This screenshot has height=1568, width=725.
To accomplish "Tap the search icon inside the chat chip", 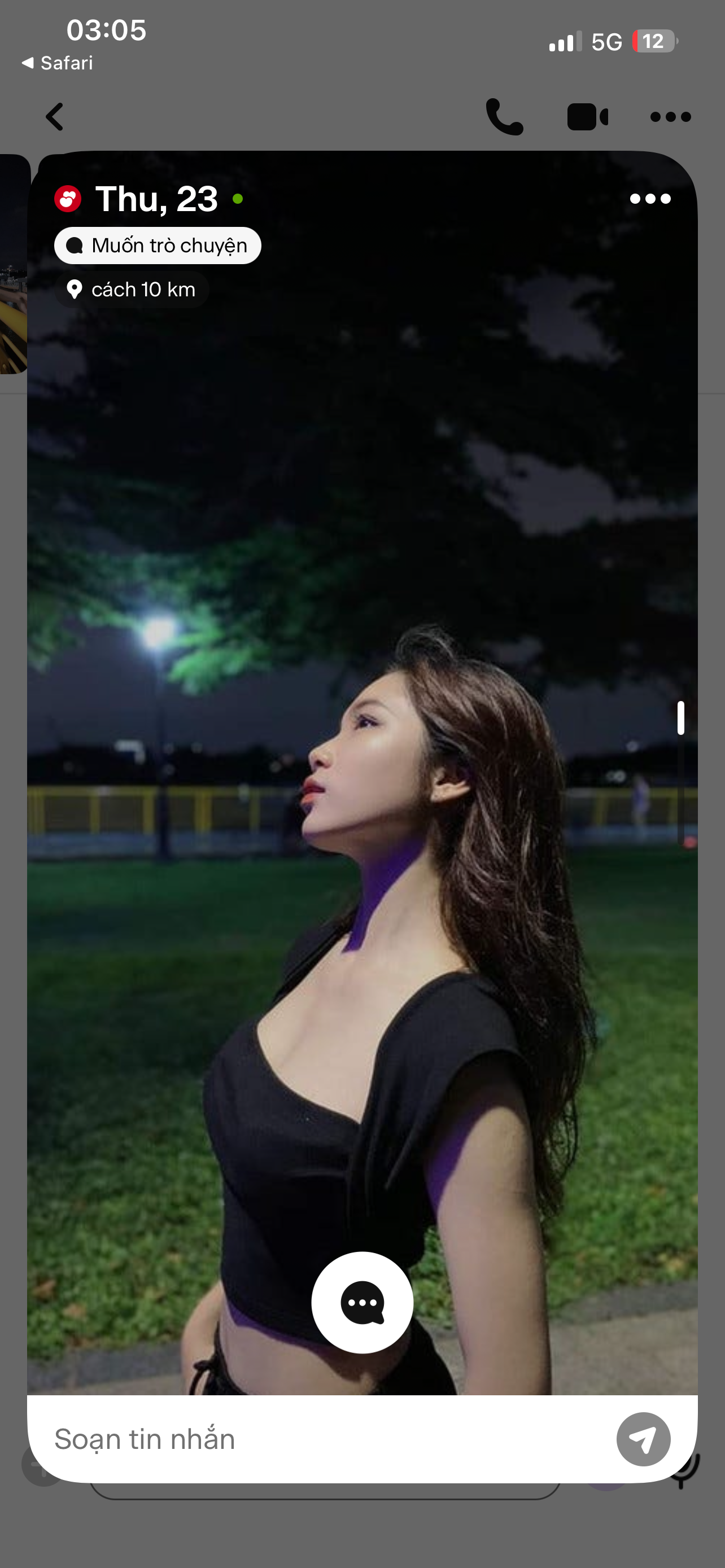I will click(75, 246).
